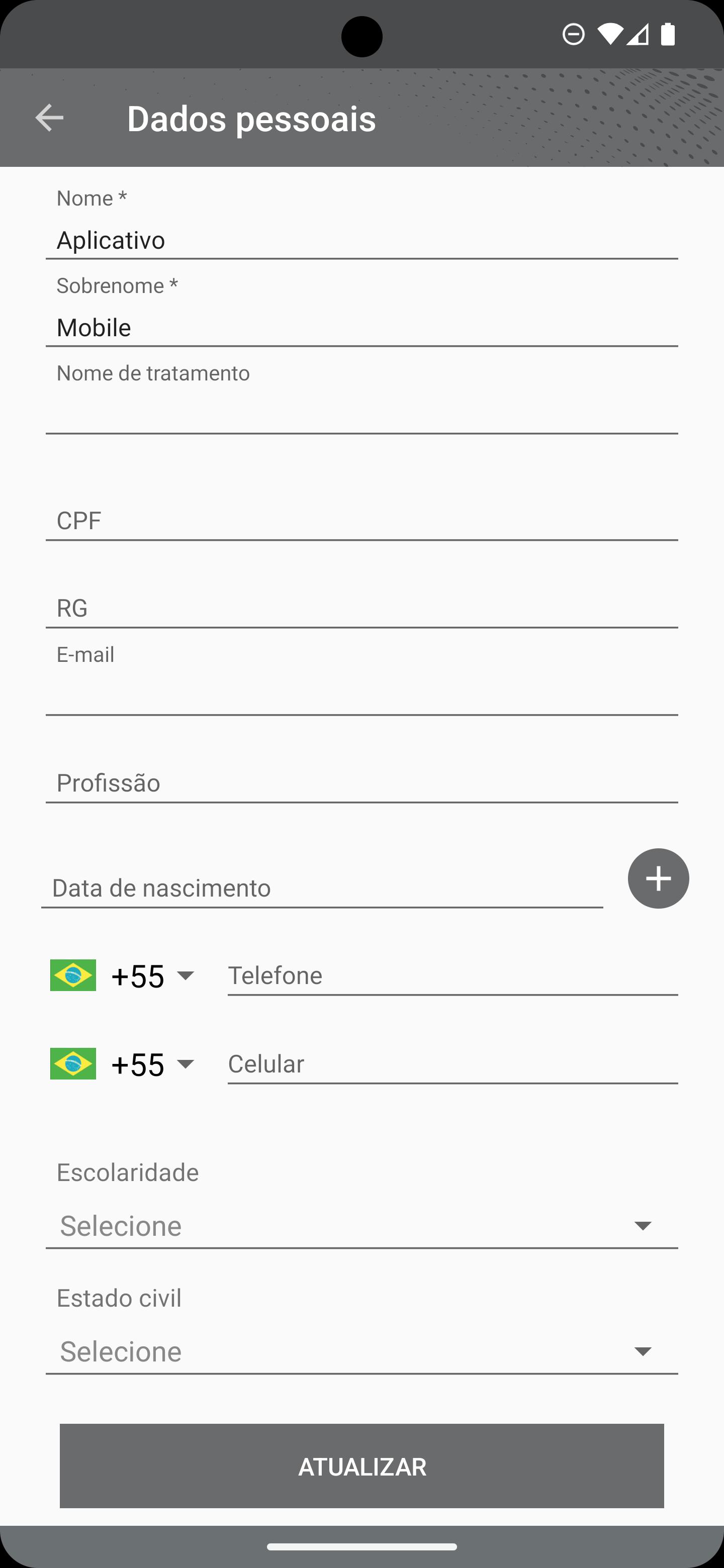Edit the Sobrenome field
Screen dimensions: 724x1568
click(x=361, y=328)
